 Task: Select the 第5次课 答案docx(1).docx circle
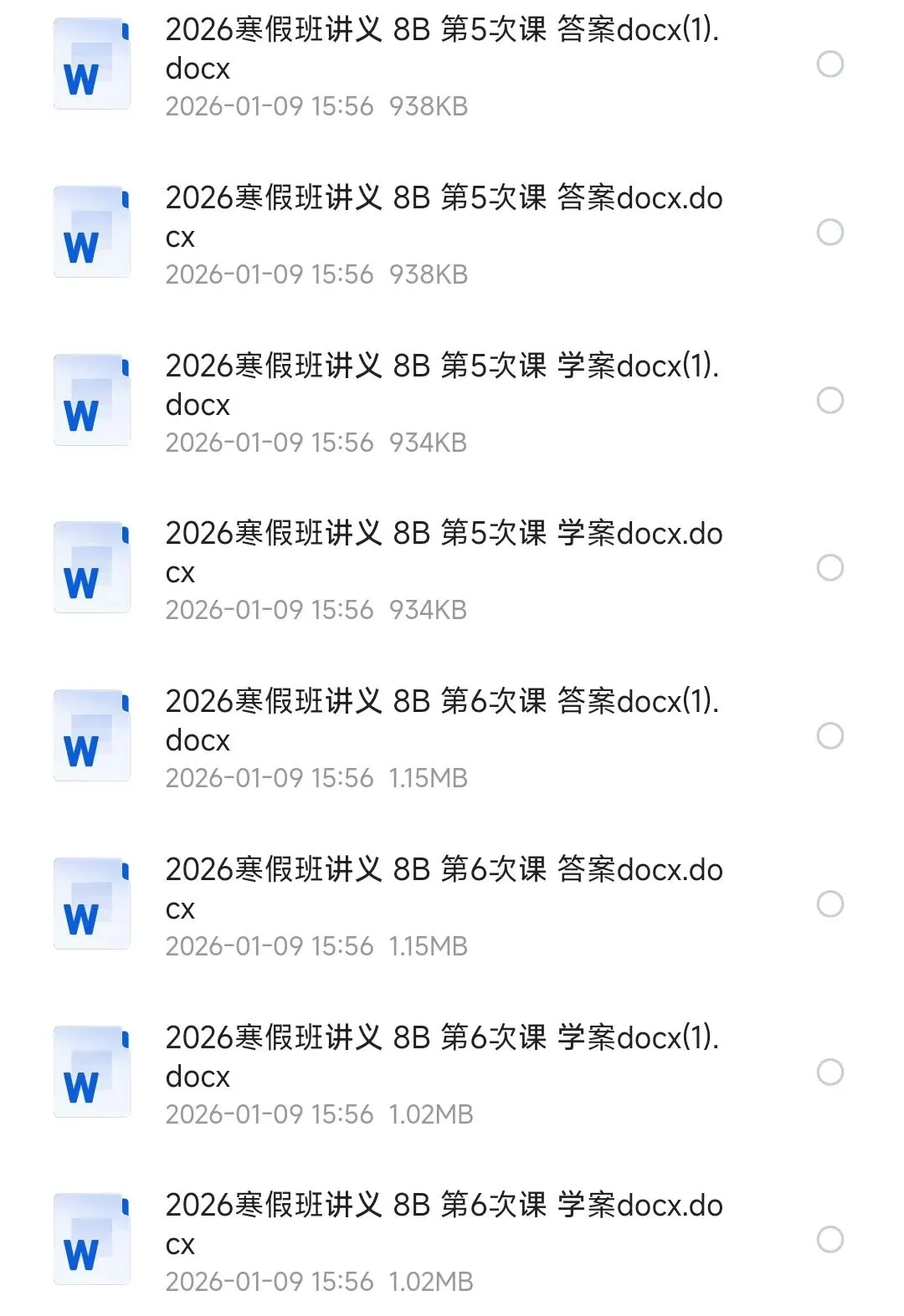click(x=830, y=64)
